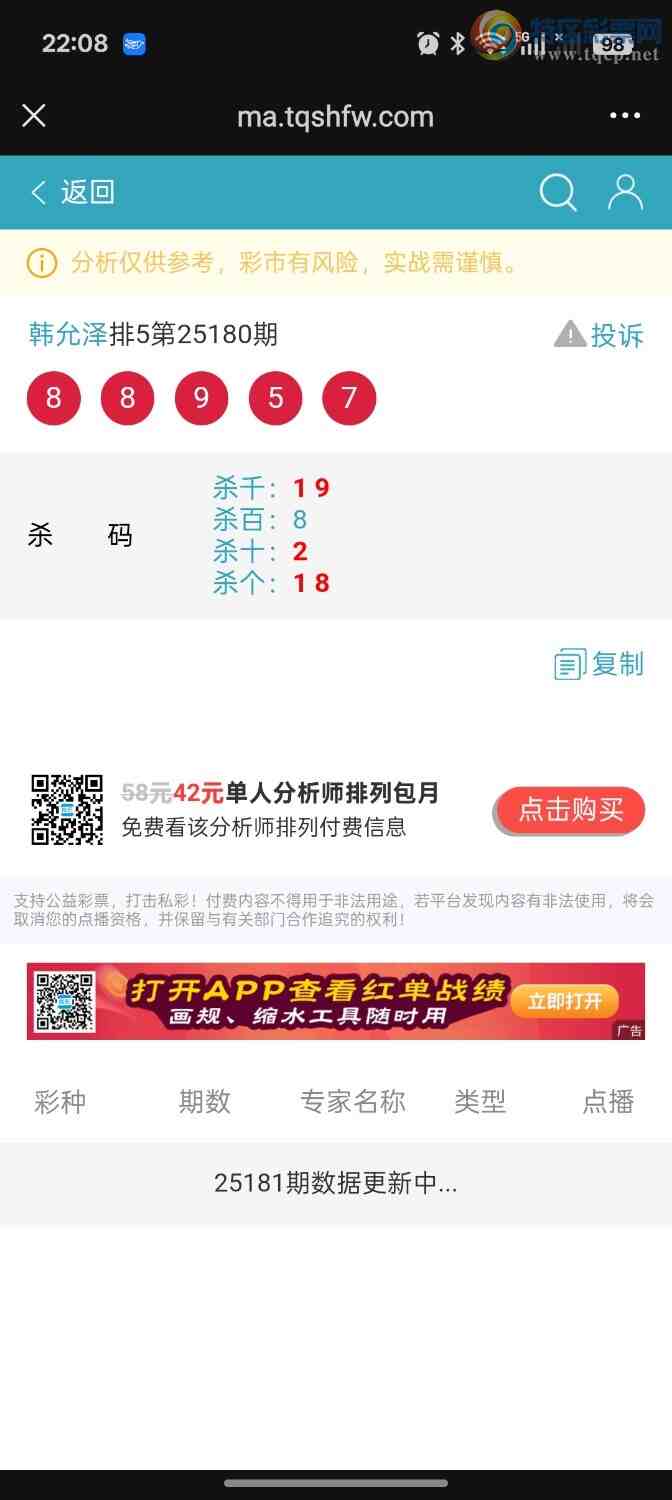Go back with 返回
The height and width of the screenshot is (1500, 672).
tap(73, 192)
